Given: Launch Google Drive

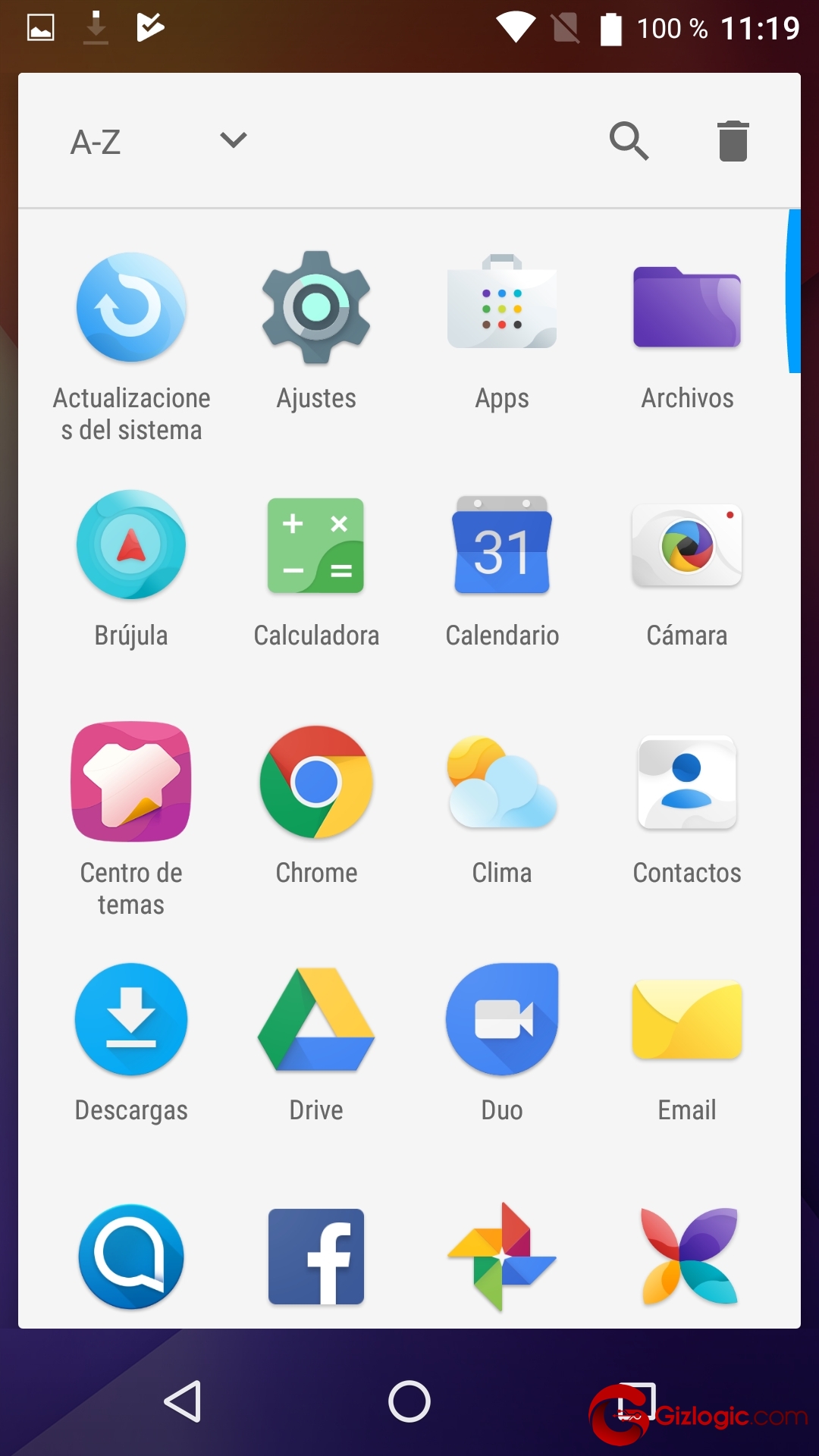Looking at the screenshot, I should [x=316, y=1019].
